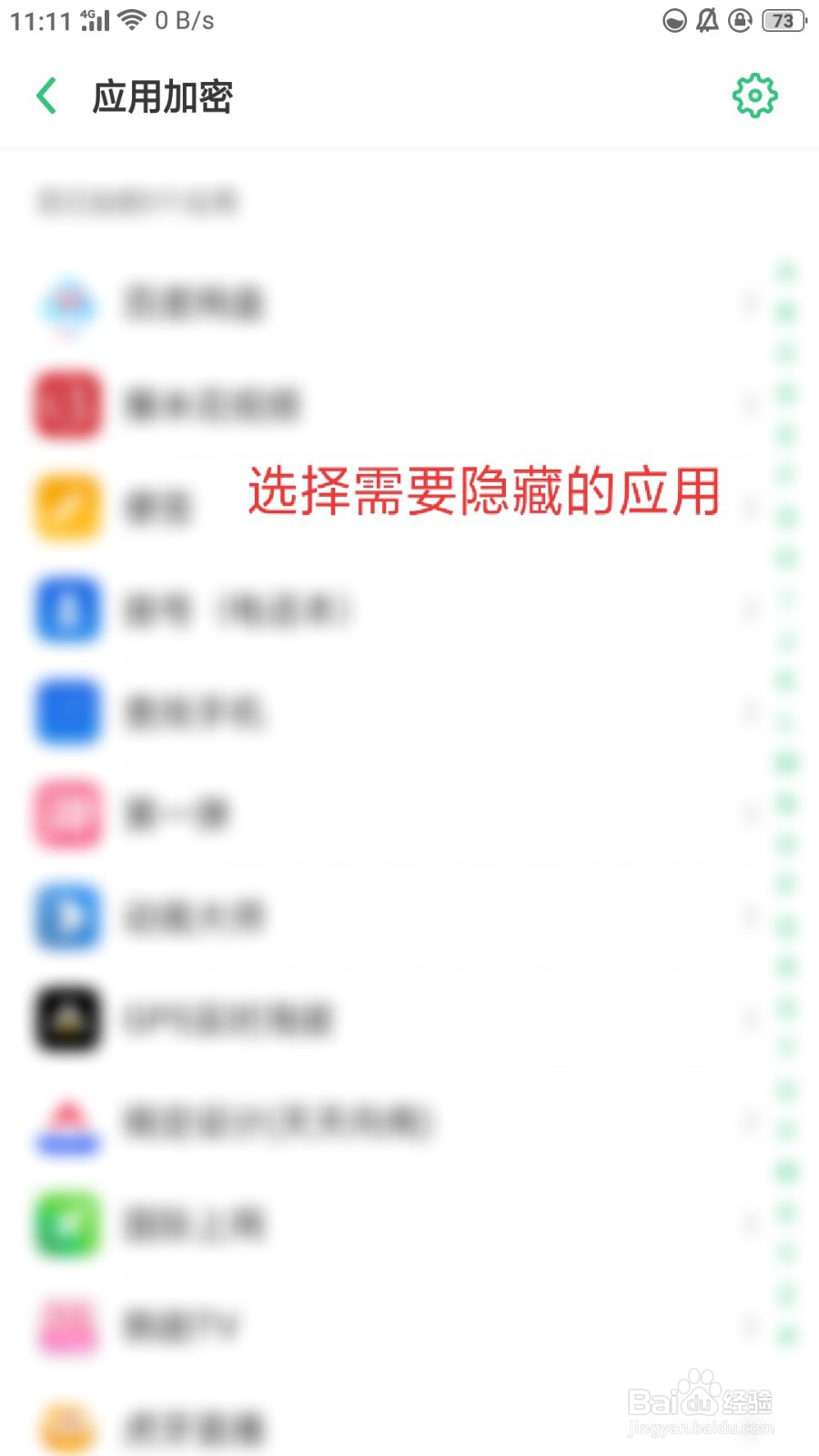Select the yellow note app icon

(x=66, y=507)
